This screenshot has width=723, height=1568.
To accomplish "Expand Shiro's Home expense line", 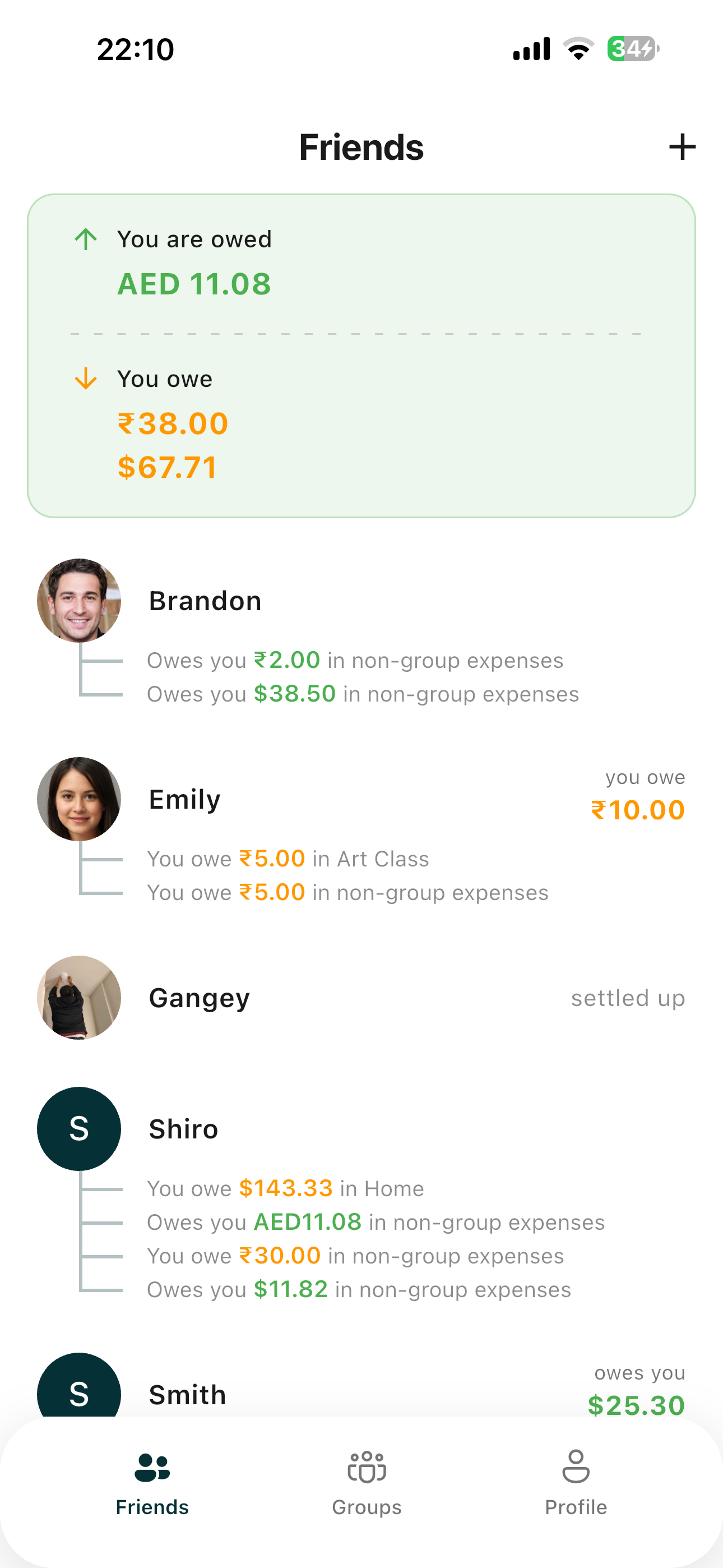I will pyautogui.click(x=285, y=1188).
